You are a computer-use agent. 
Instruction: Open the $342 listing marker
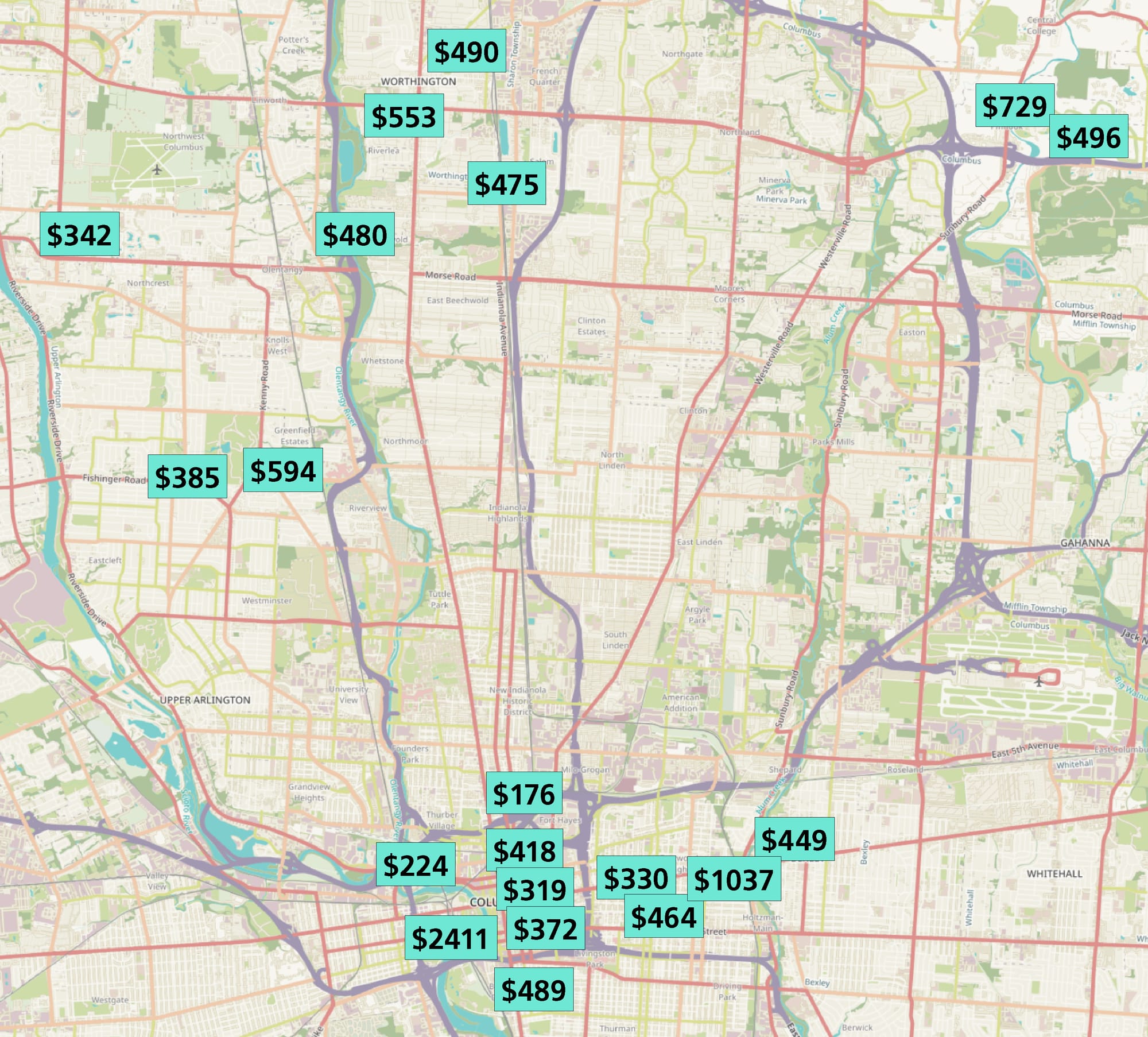click(79, 234)
